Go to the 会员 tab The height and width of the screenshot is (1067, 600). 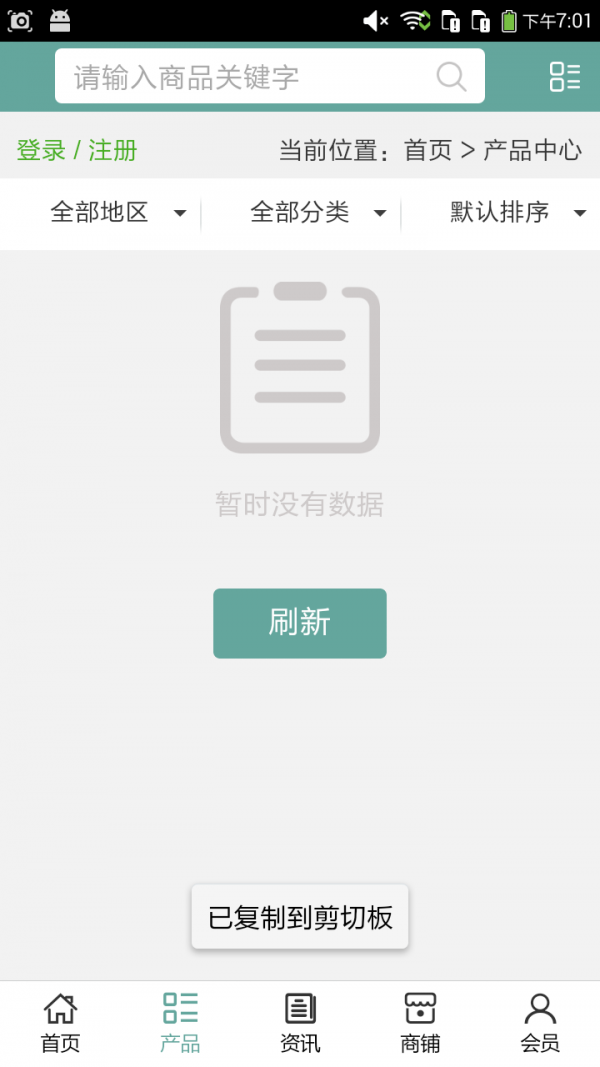pyautogui.click(x=540, y=1023)
